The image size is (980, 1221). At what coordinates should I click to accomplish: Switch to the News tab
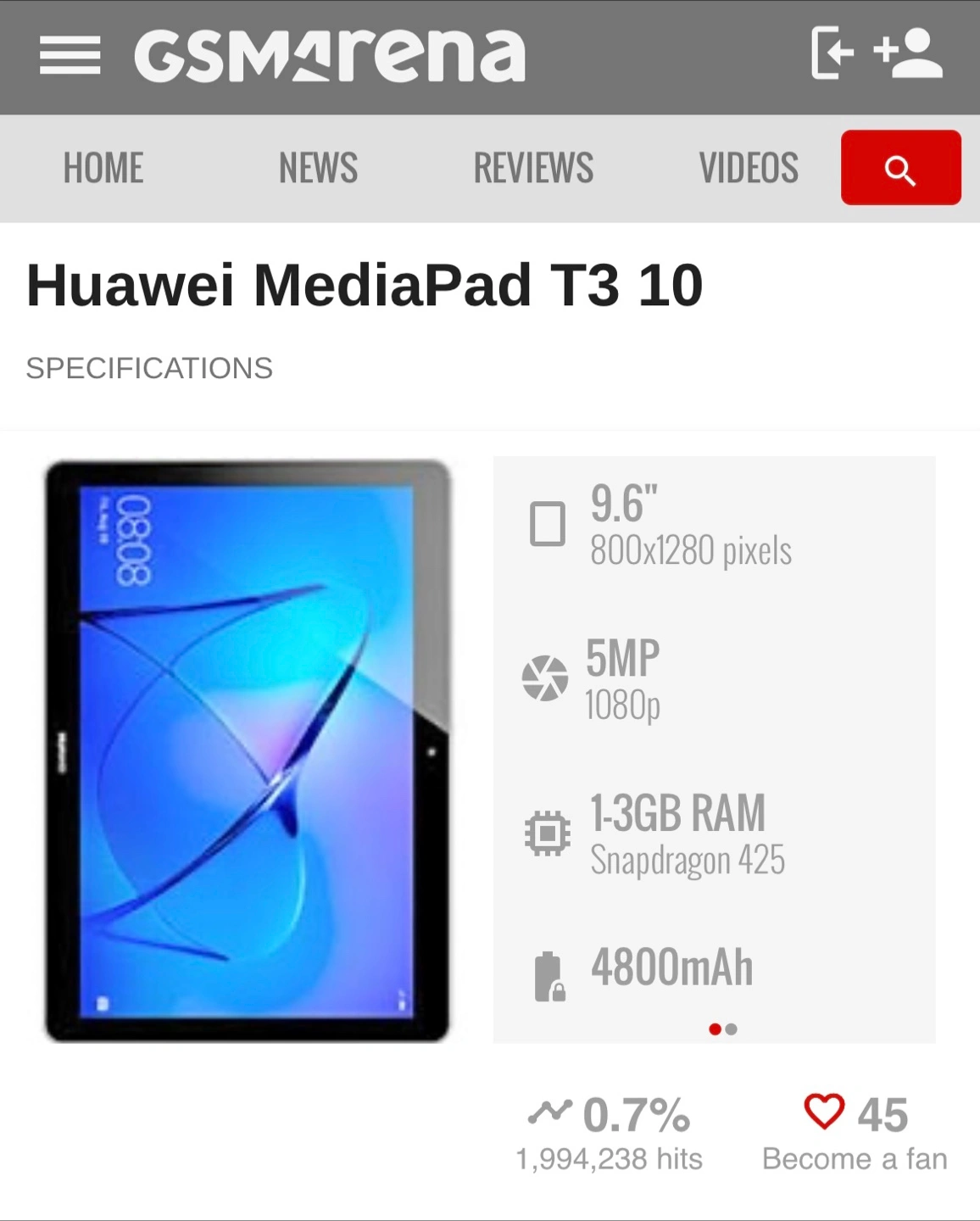tap(319, 168)
